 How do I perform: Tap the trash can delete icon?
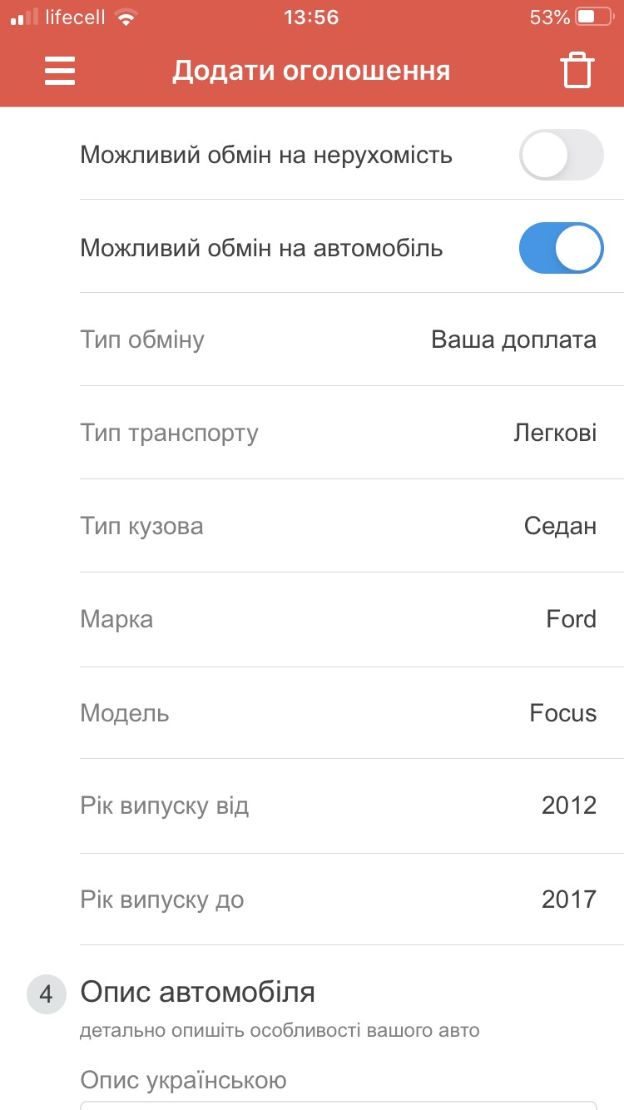point(577,70)
